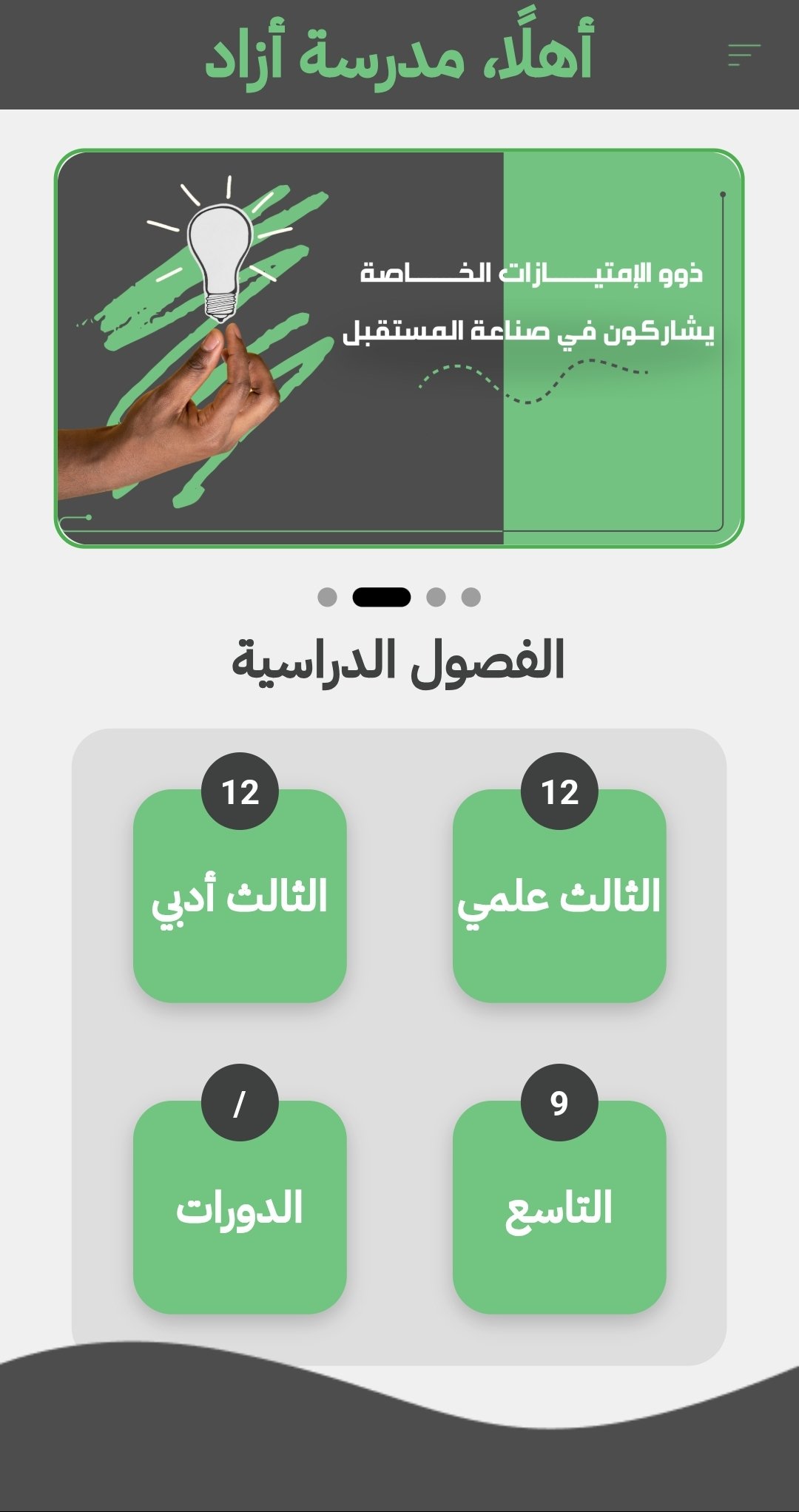Open the الثالث علمي class card
The image size is (799, 1512).
559,897
